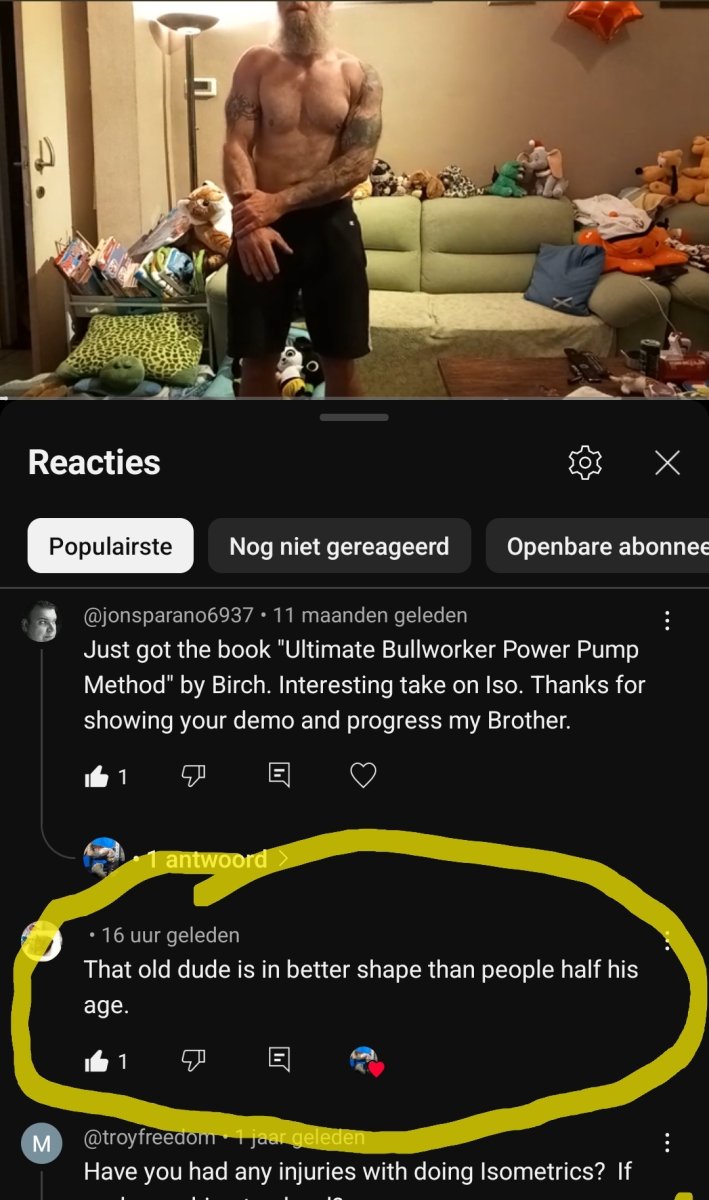Open overflow menu for @troyfreedom's comment
This screenshot has width=709, height=1200.
click(x=667, y=1142)
